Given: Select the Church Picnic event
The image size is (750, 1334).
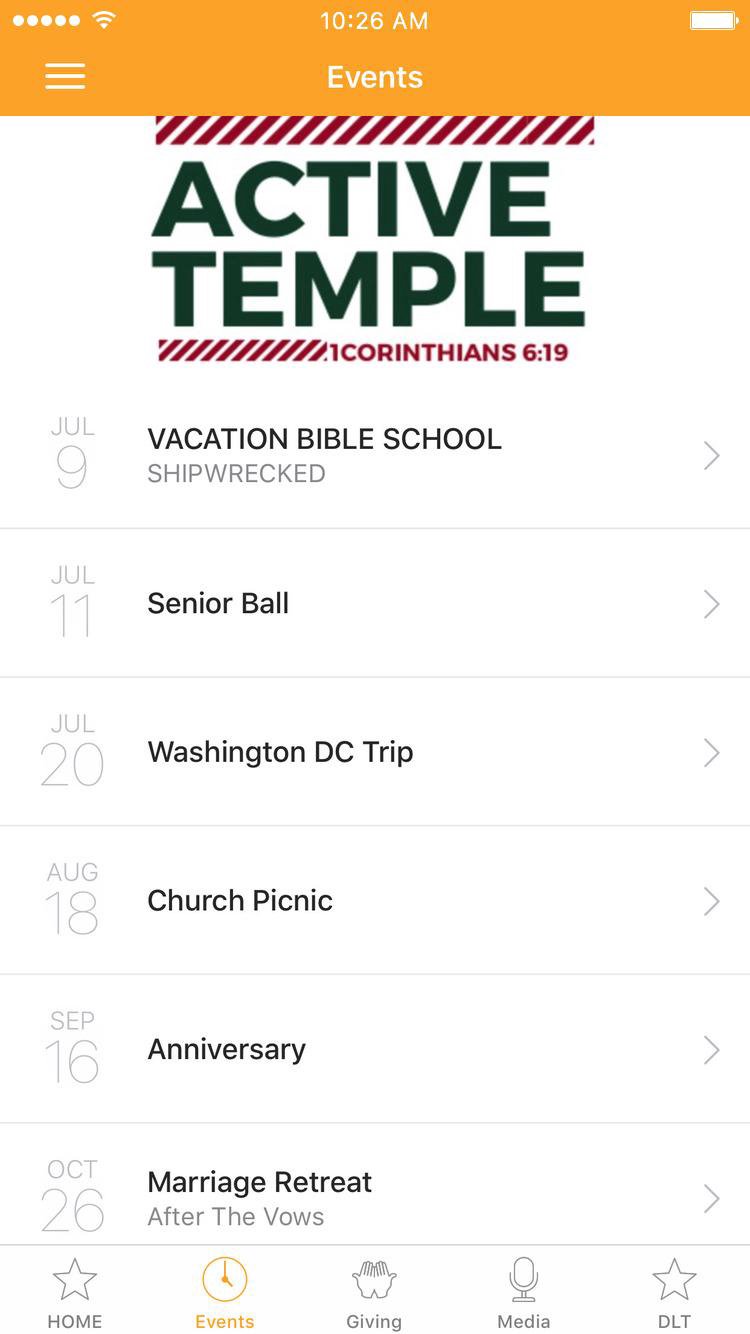Looking at the screenshot, I should point(375,900).
